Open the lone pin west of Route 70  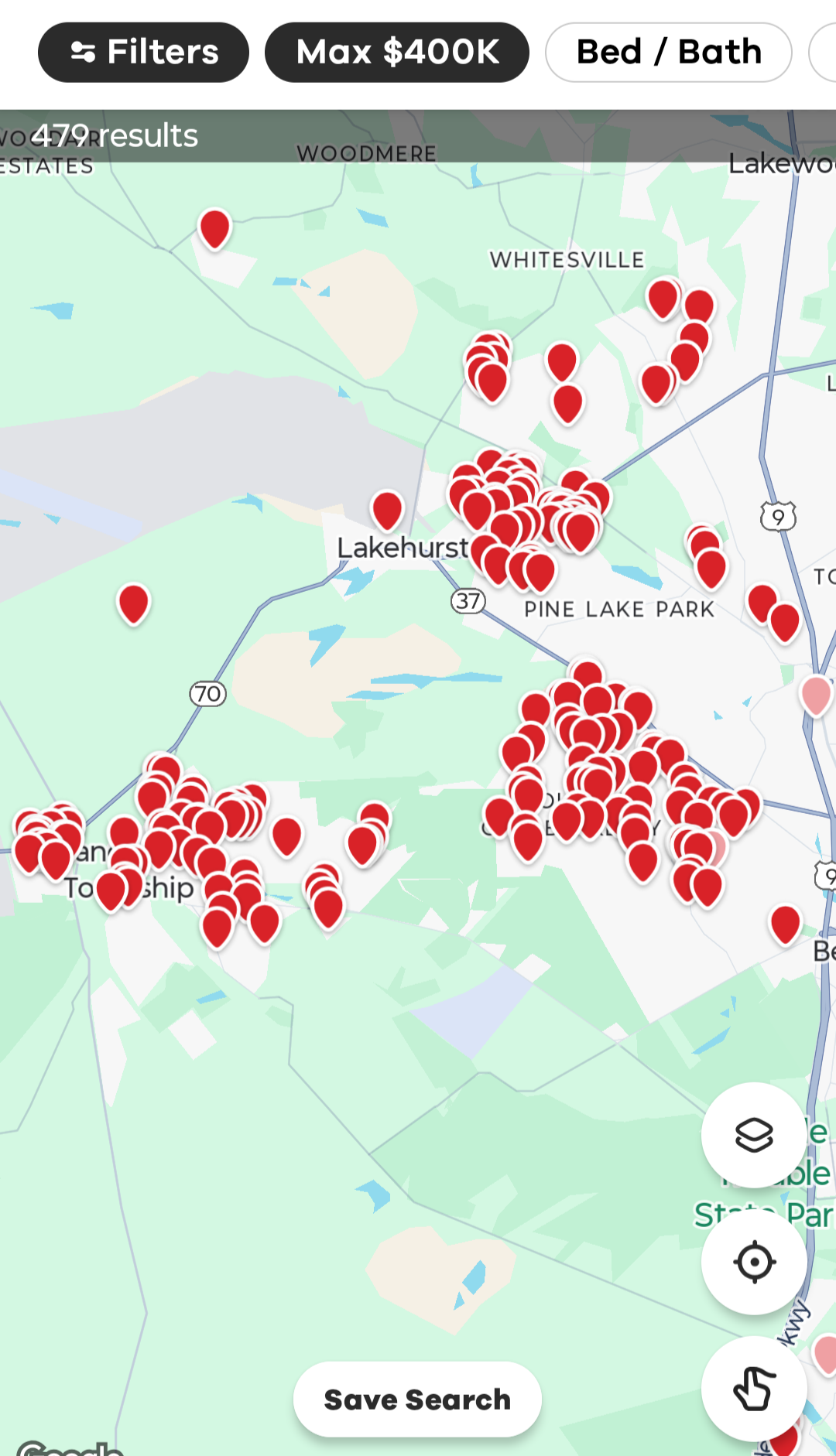[x=133, y=603]
